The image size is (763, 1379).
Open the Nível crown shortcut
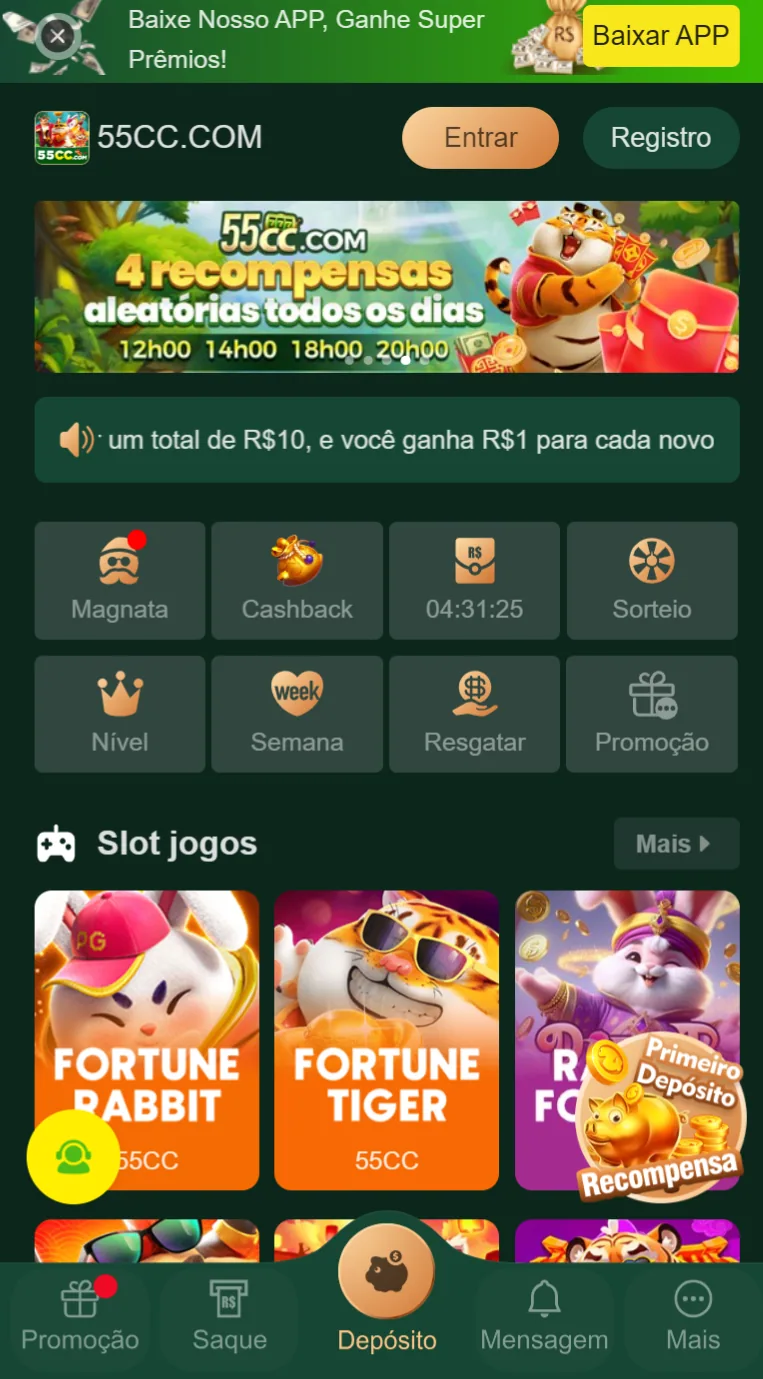(x=120, y=714)
